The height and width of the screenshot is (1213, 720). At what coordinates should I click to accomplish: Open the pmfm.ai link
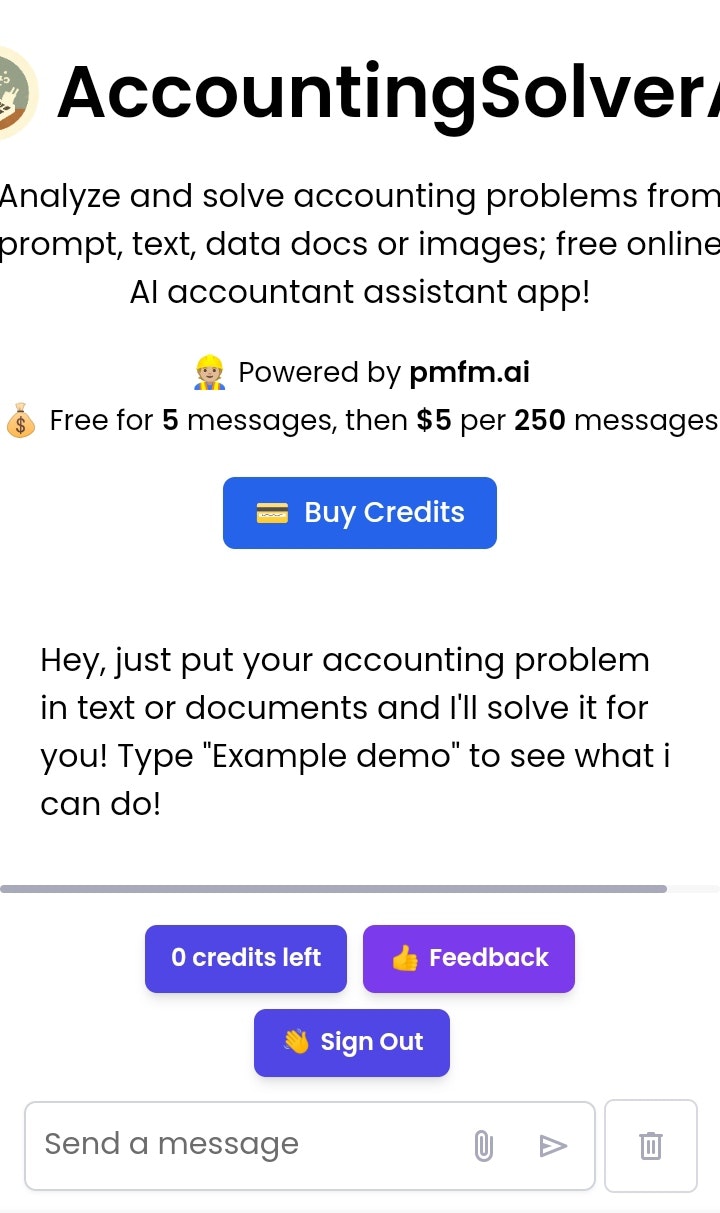click(x=469, y=372)
